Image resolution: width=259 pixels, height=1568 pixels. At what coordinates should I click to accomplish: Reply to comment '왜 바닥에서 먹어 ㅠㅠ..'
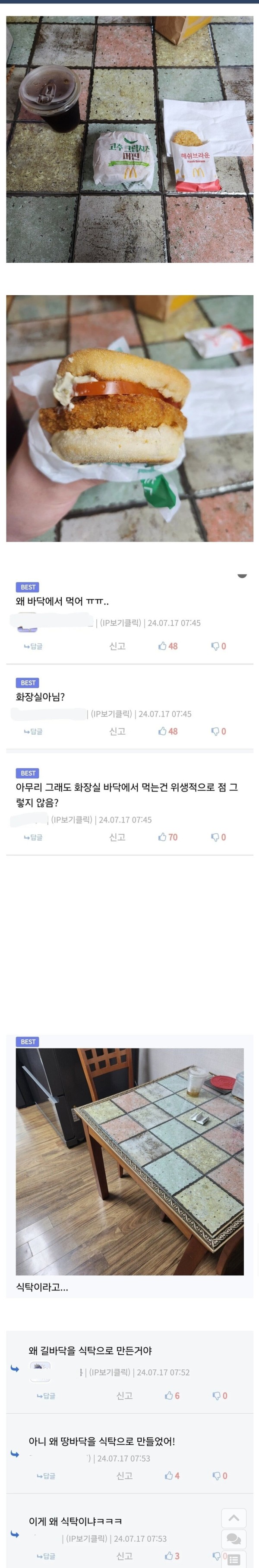pyautogui.click(x=33, y=646)
